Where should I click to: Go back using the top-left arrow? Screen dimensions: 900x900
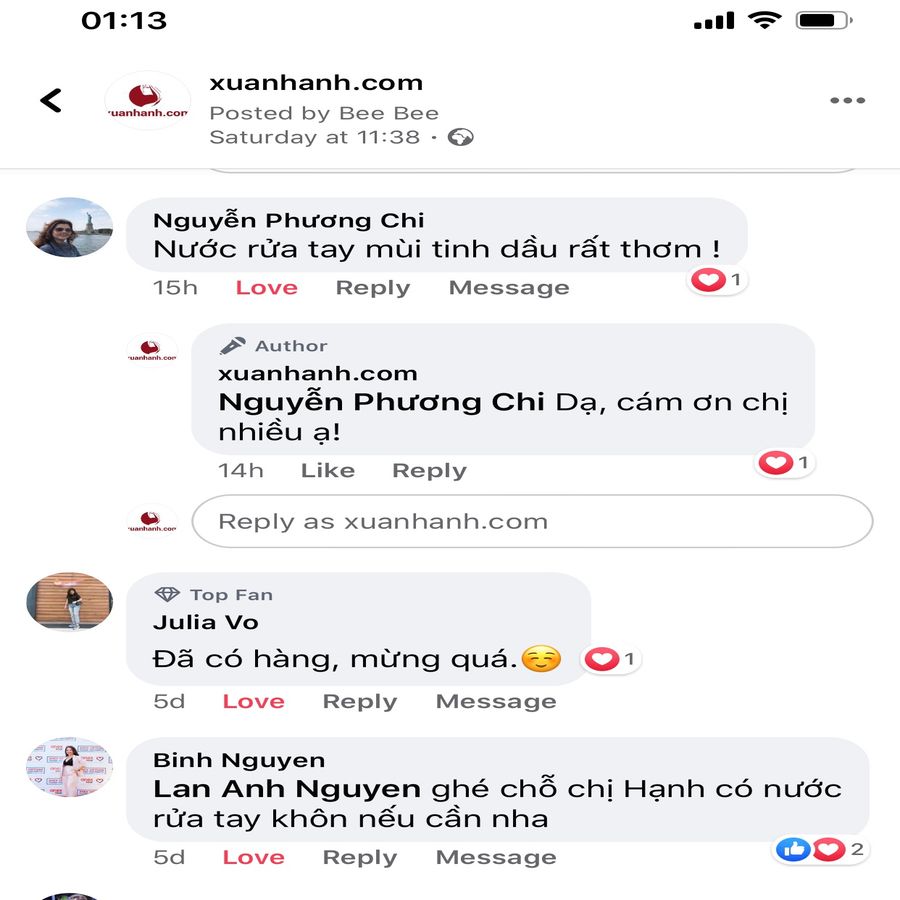point(51,100)
